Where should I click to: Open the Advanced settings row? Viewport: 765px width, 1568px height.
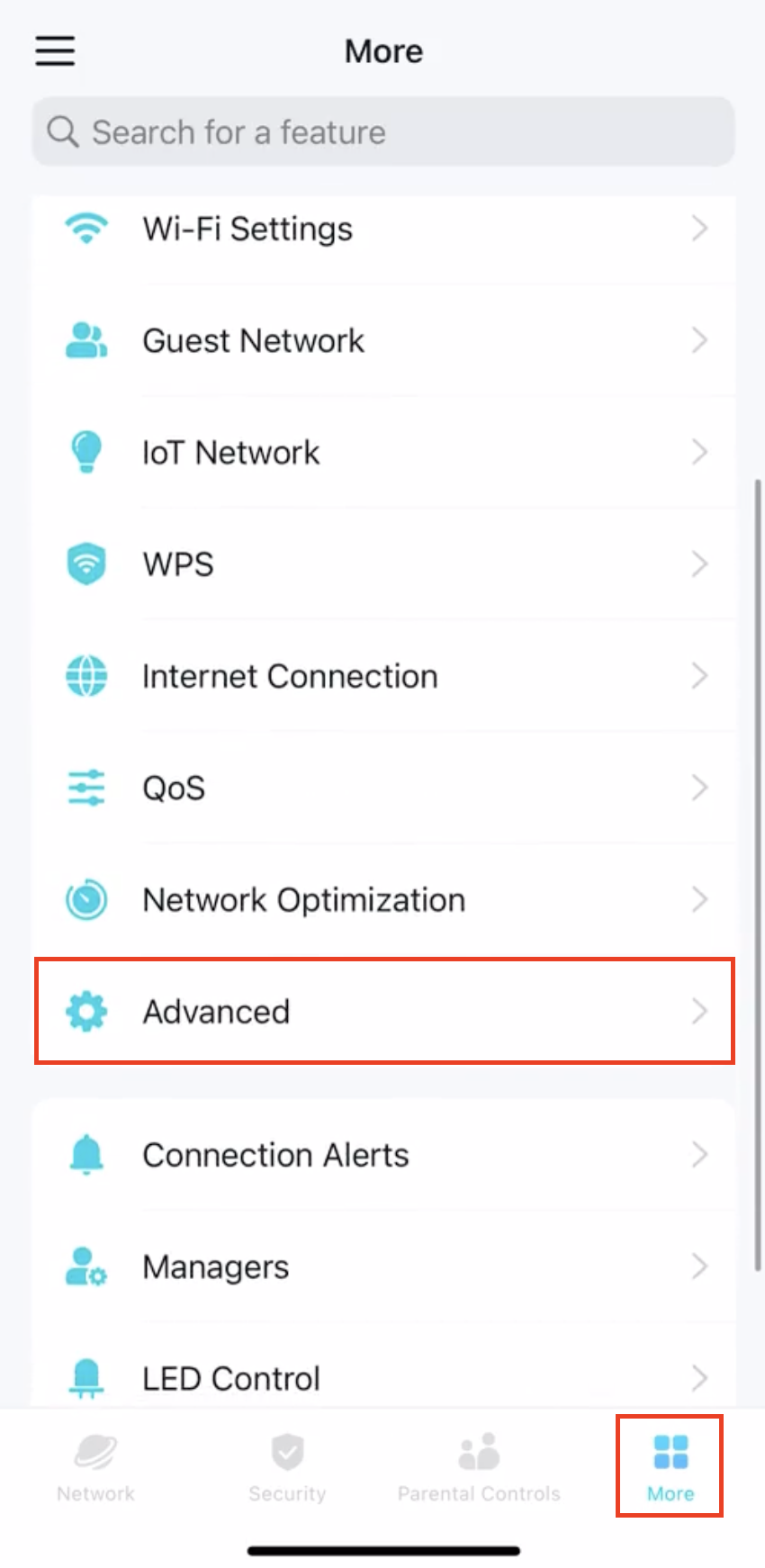(383, 1011)
